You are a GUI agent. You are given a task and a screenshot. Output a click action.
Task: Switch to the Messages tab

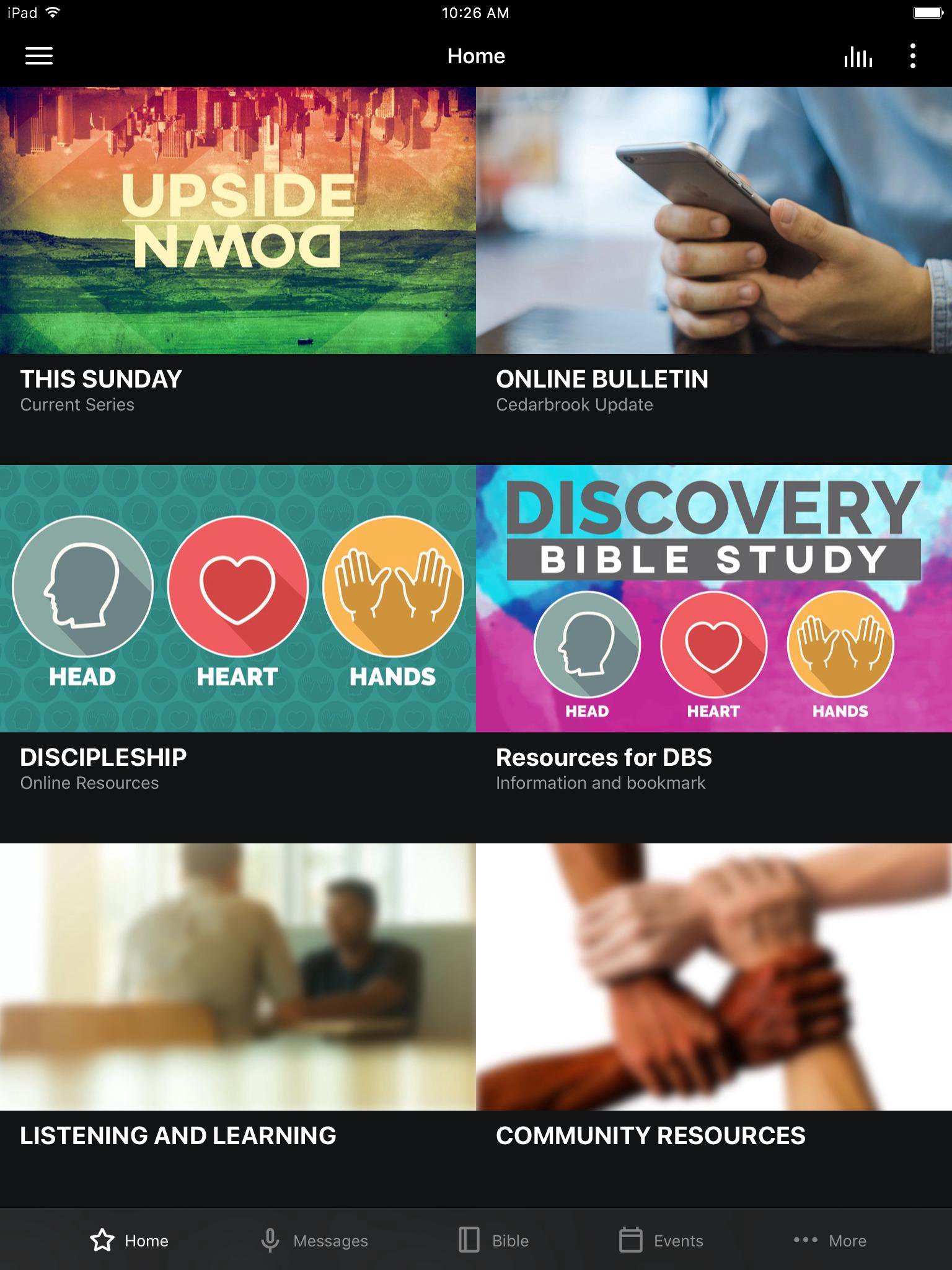tap(314, 1240)
